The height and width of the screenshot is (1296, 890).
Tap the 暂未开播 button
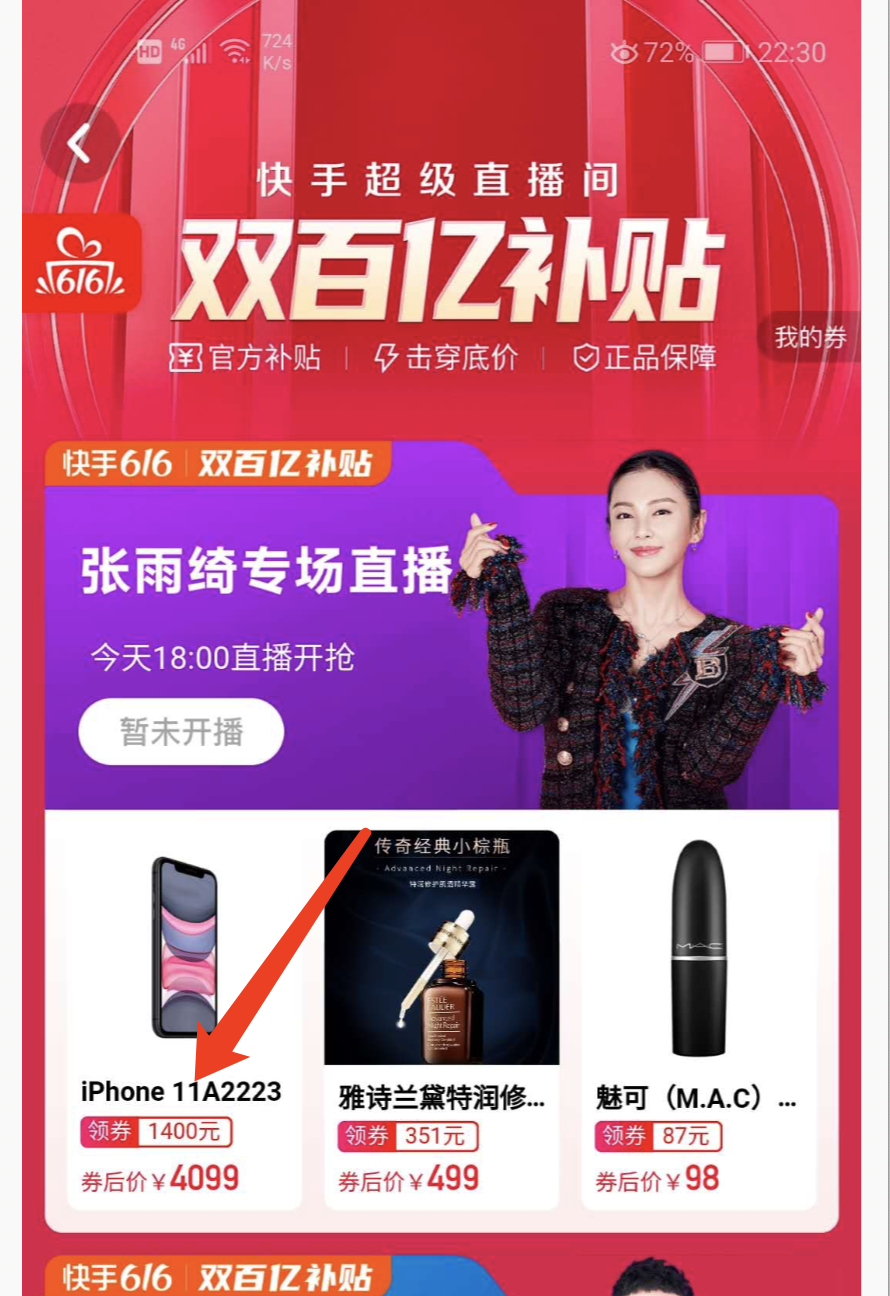click(x=181, y=732)
